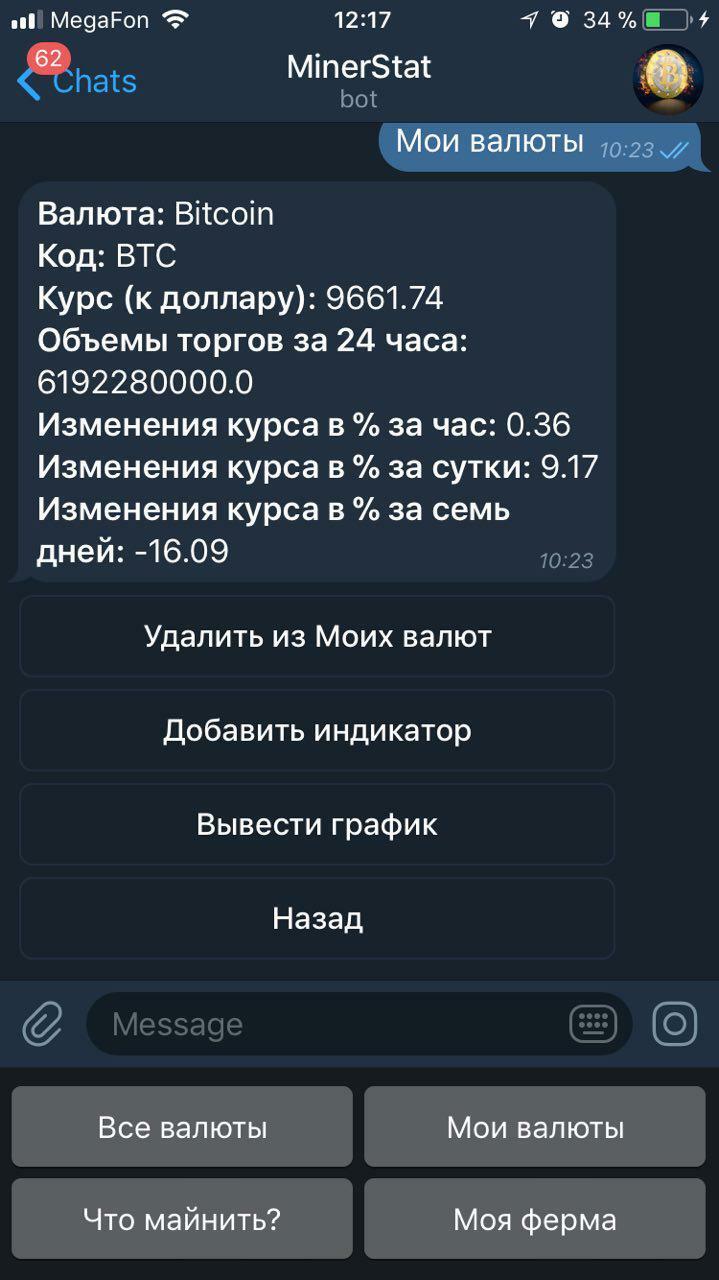The width and height of the screenshot is (719, 1280).
Task: Tap the 'Назад' inline button
Action: pyautogui.click(x=317, y=919)
